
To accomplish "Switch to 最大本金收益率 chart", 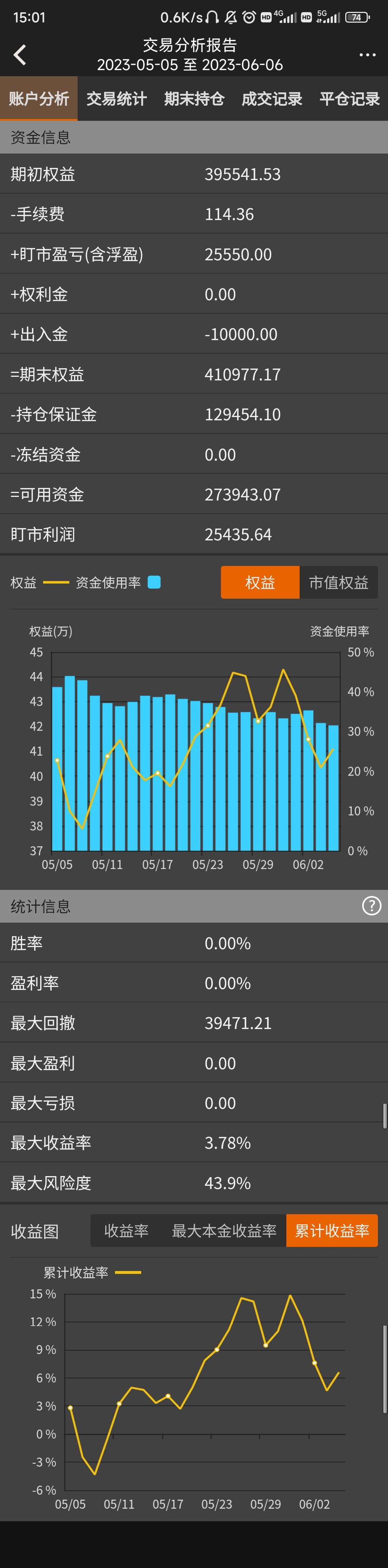I will click(x=224, y=1230).
